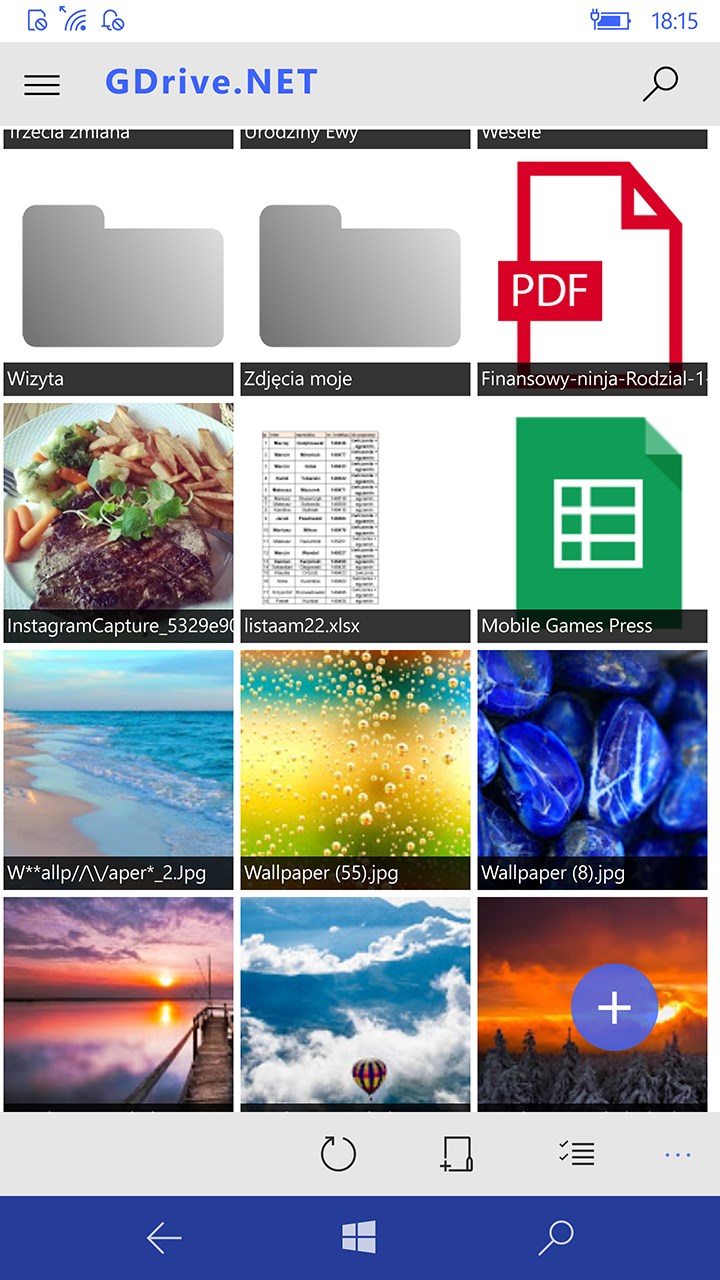Expand the three-dot more options
The image size is (720, 1280).
coord(678,1155)
